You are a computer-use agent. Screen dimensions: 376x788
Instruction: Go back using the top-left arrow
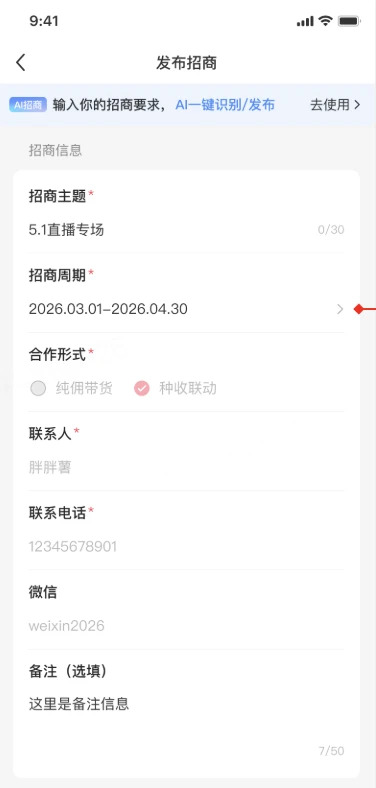tap(21, 63)
